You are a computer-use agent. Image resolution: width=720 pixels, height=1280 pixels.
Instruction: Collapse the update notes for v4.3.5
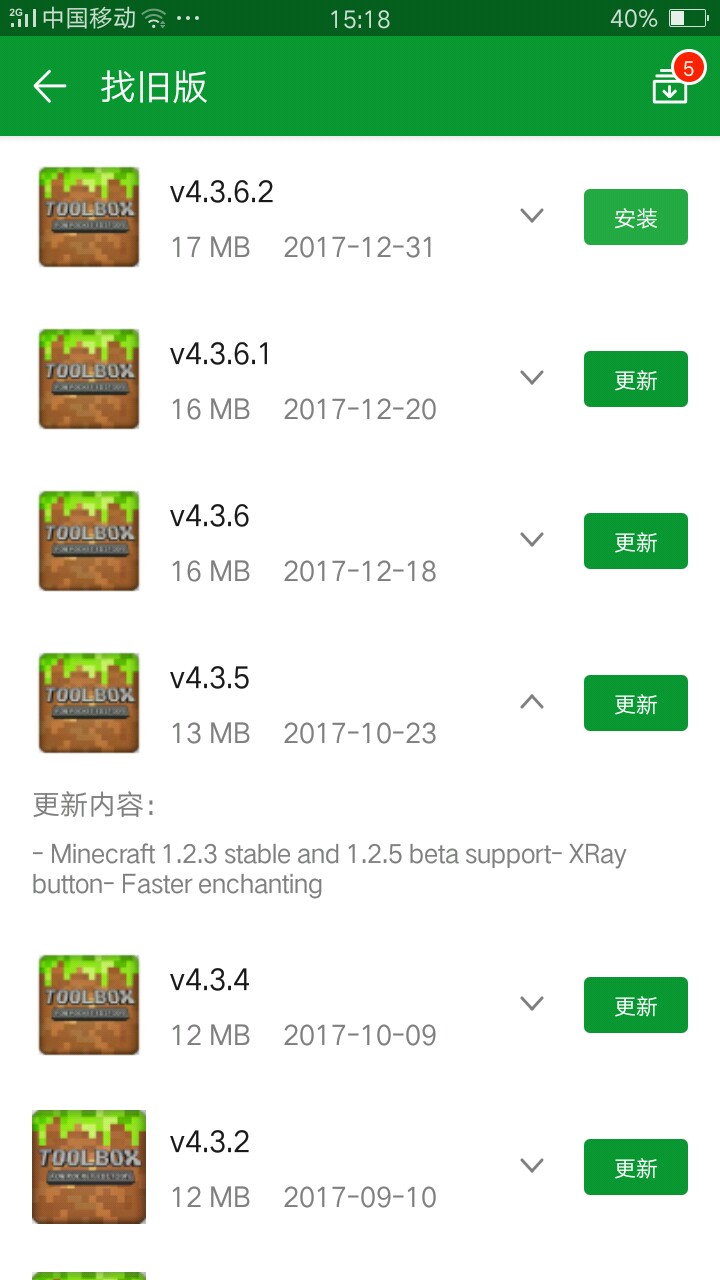tap(532, 702)
